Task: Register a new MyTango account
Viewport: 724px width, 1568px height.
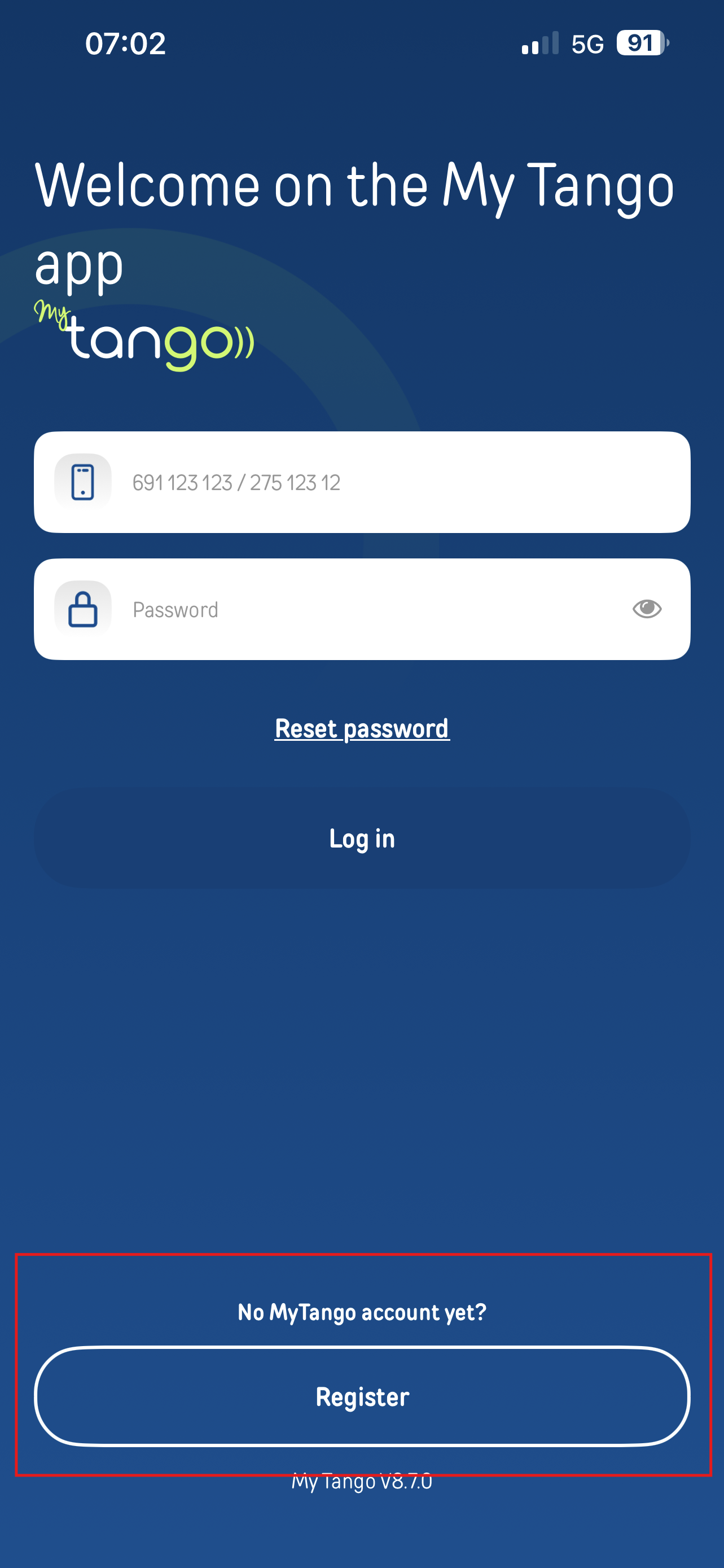Action: (x=362, y=1396)
